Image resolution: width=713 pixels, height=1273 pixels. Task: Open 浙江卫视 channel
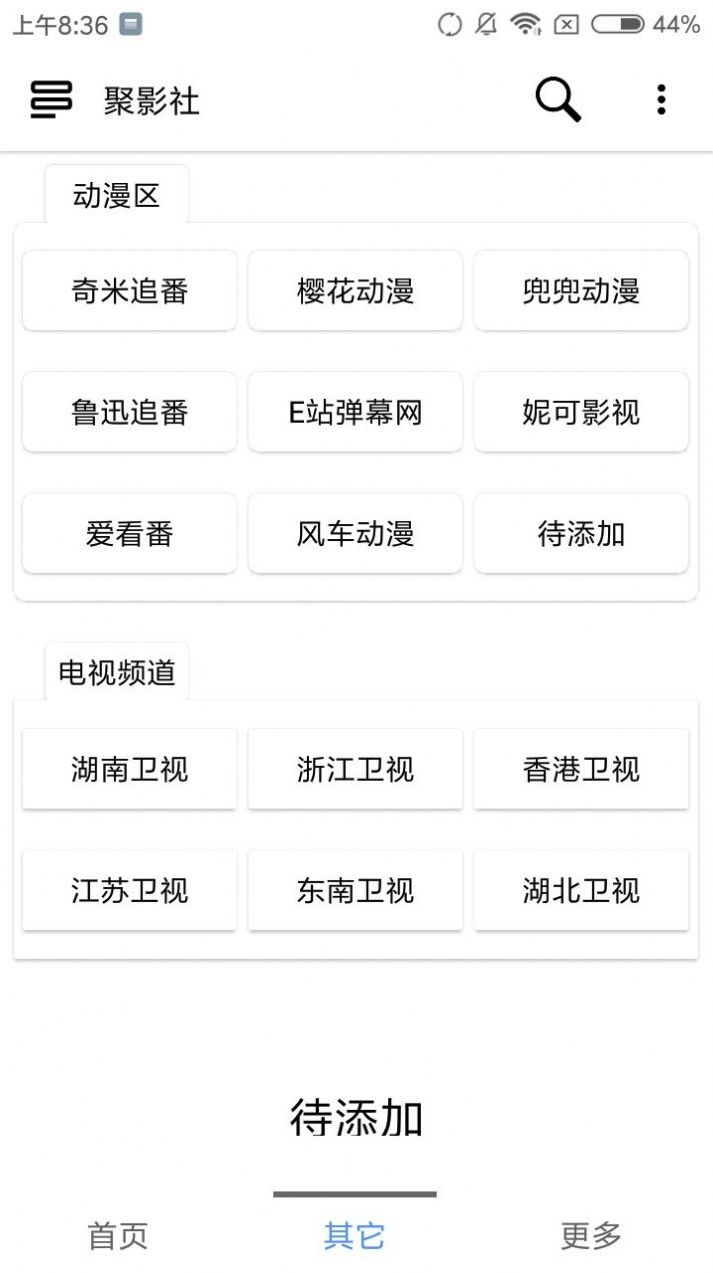pyautogui.click(x=355, y=769)
